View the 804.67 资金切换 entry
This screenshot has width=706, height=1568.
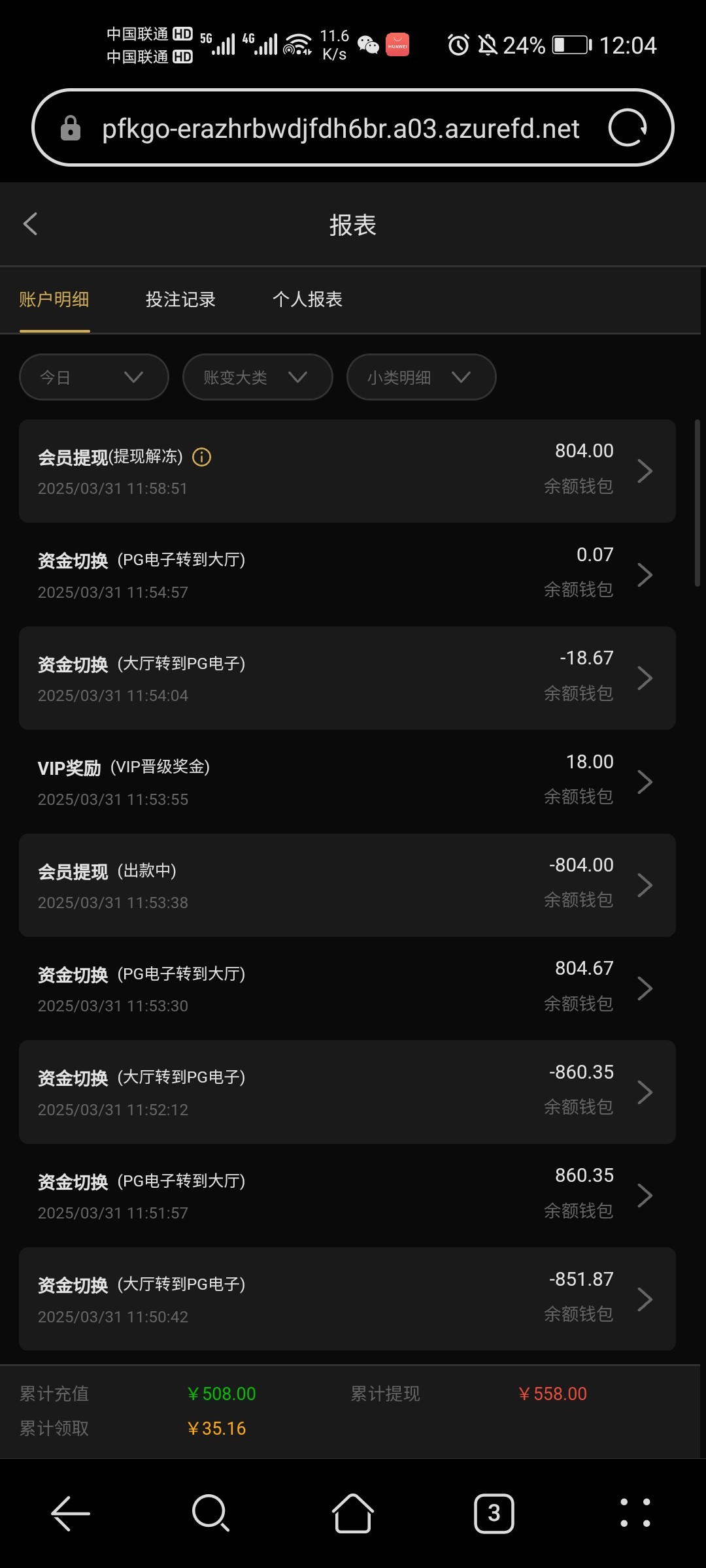[x=346, y=988]
